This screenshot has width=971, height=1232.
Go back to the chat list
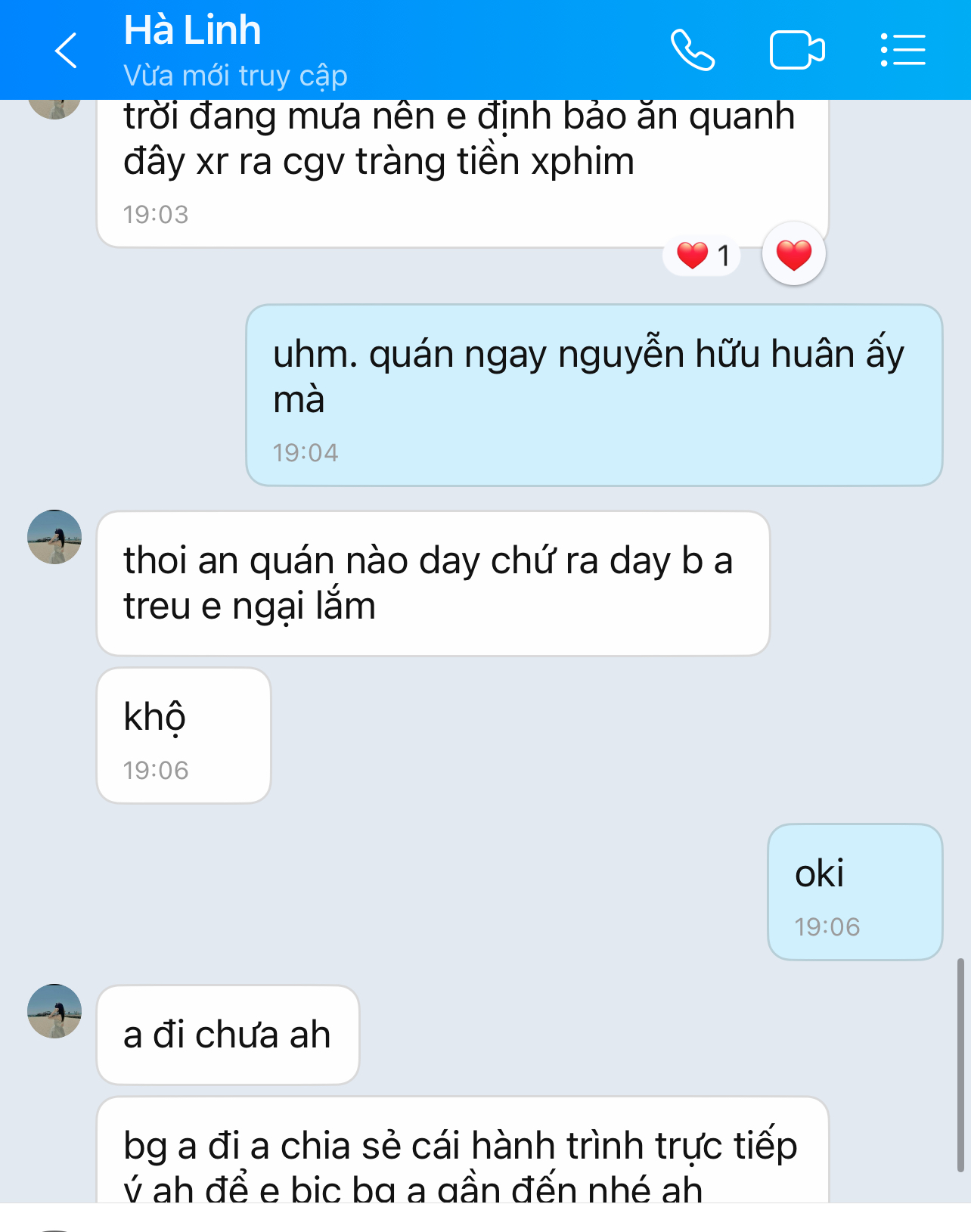(x=67, y=51)
